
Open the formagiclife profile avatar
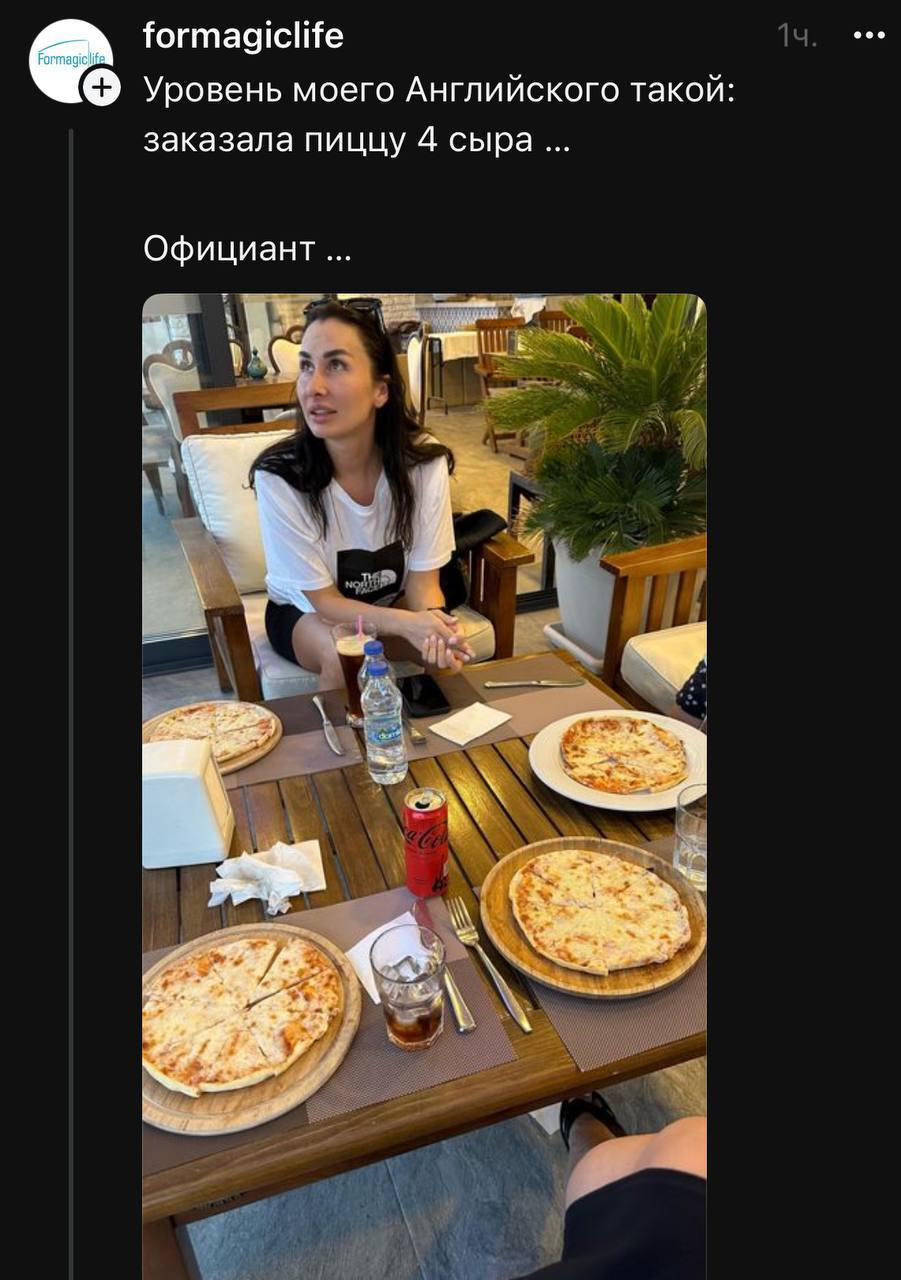pyautogui.click(x=69, y=59)
